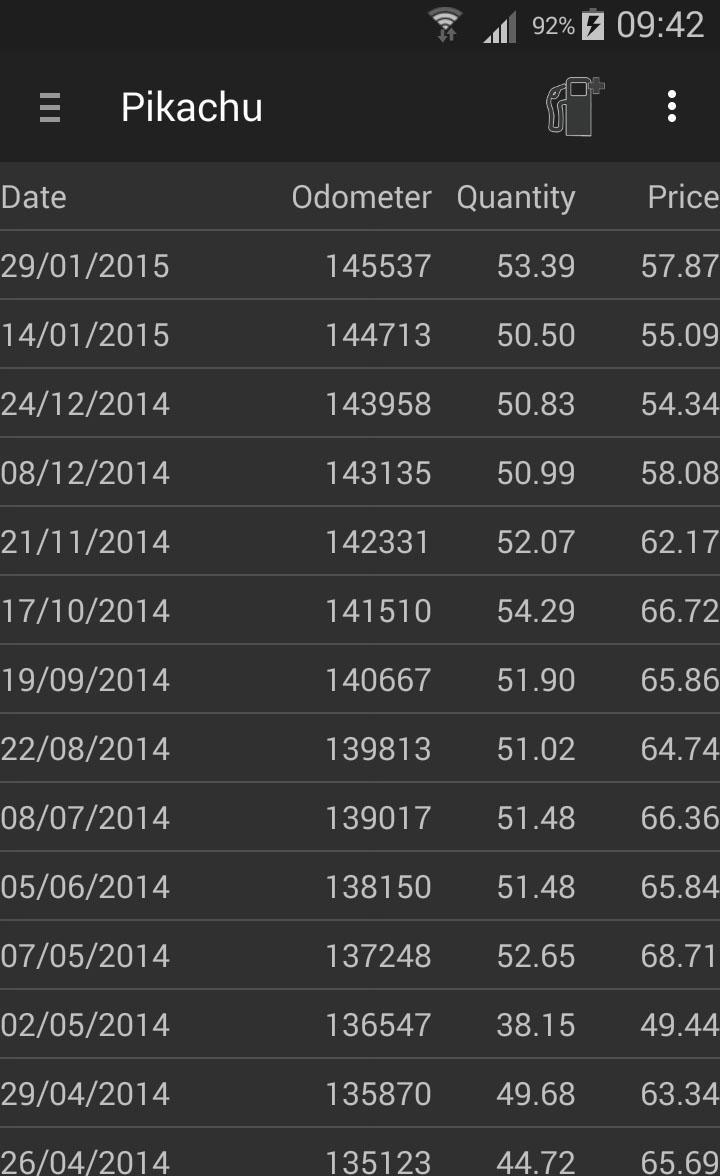This screenshot has width=720, height=1176.
Task: Select the 24/12/2014 fill-up row
Action: 360,404
